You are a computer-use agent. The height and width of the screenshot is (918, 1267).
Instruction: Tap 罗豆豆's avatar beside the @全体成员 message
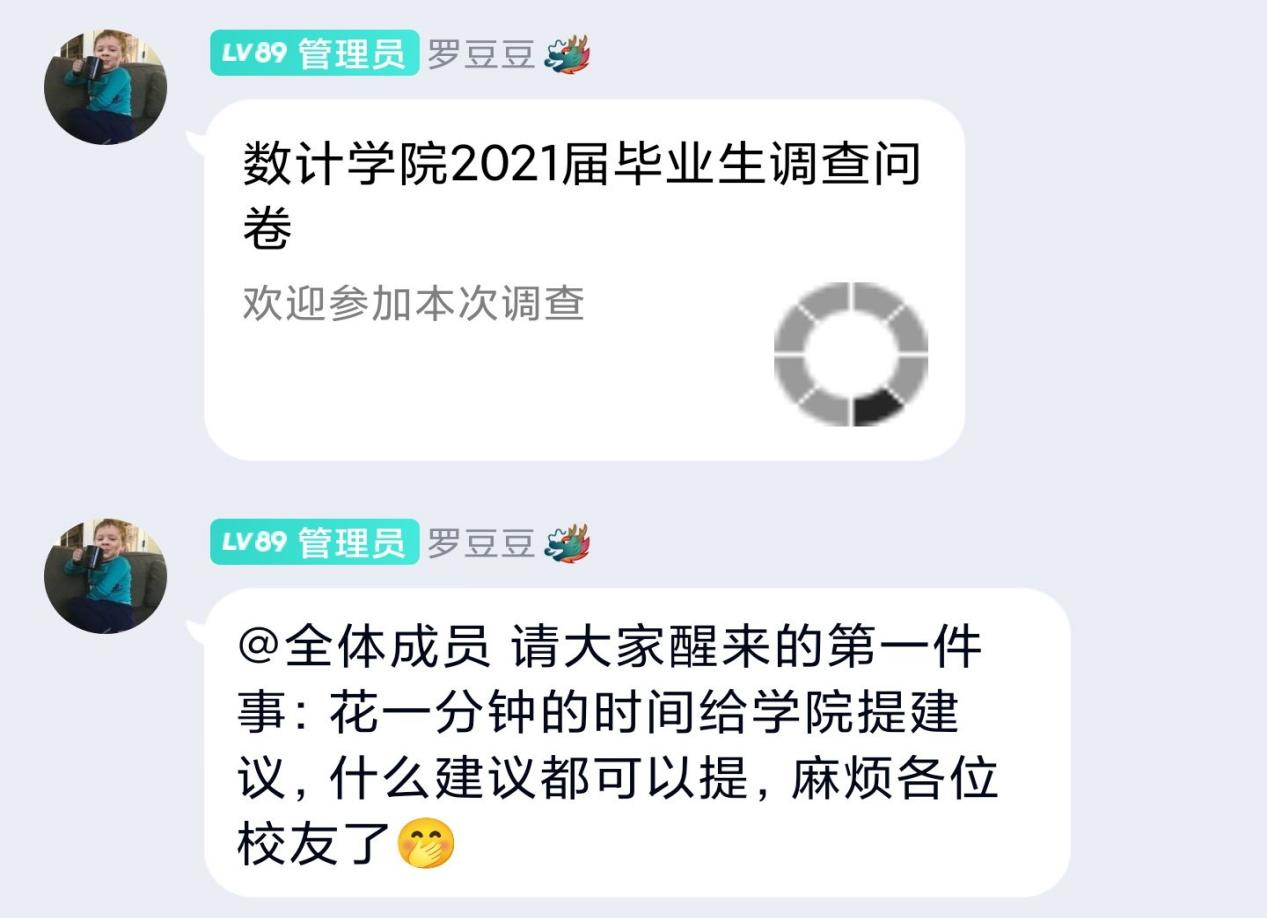(104, 575)
